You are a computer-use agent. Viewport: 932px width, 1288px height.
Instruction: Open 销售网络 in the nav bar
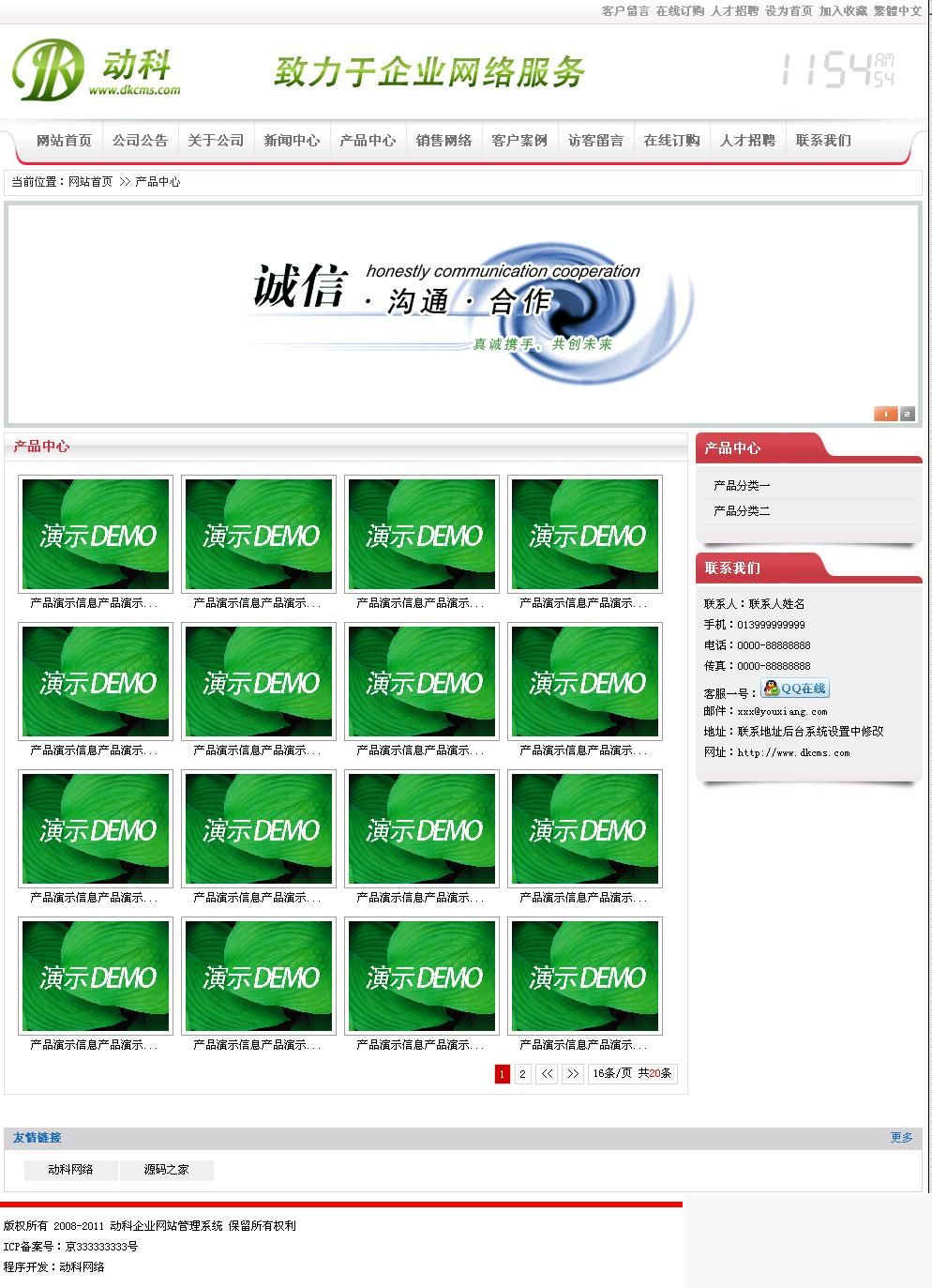443,141
